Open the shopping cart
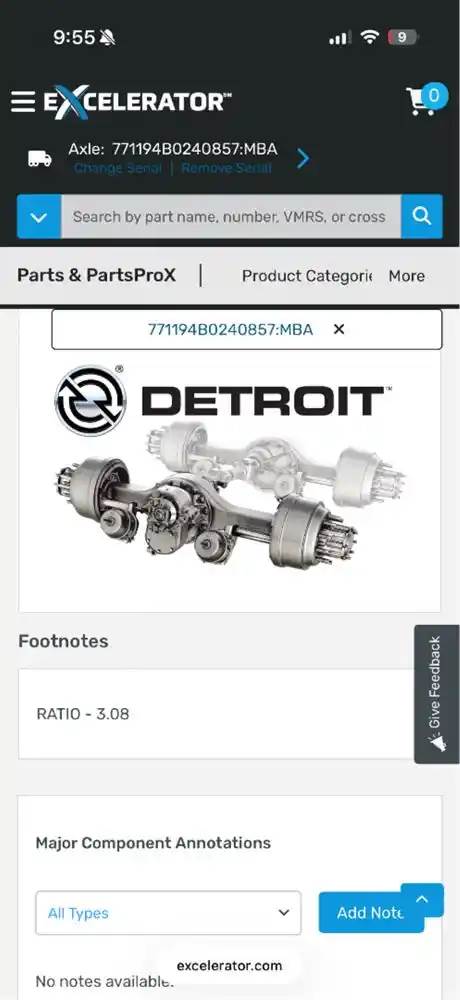Image resolution: width=460 pixels, height=1000 pixels. point(426,100)
